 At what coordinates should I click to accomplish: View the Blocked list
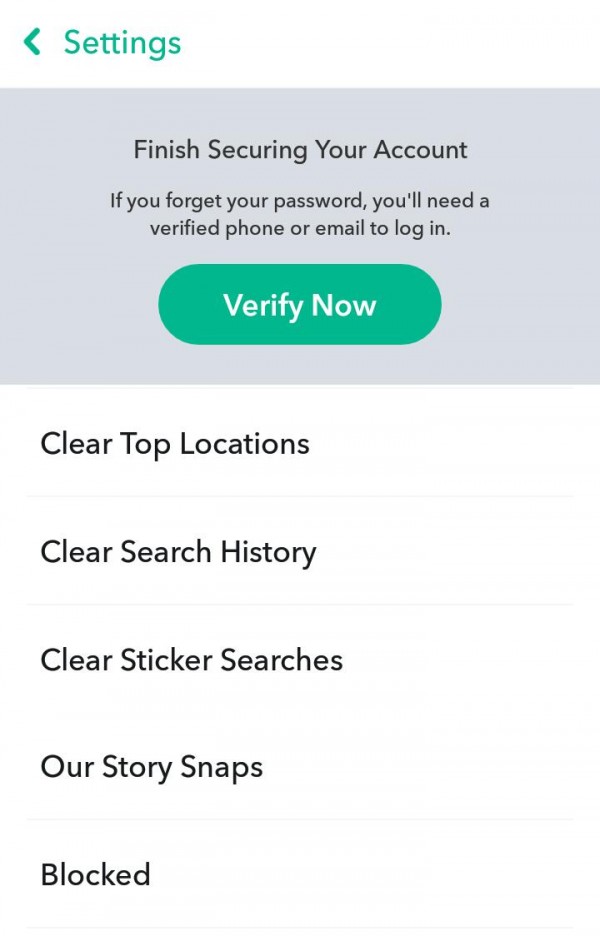tap(95, 875)
